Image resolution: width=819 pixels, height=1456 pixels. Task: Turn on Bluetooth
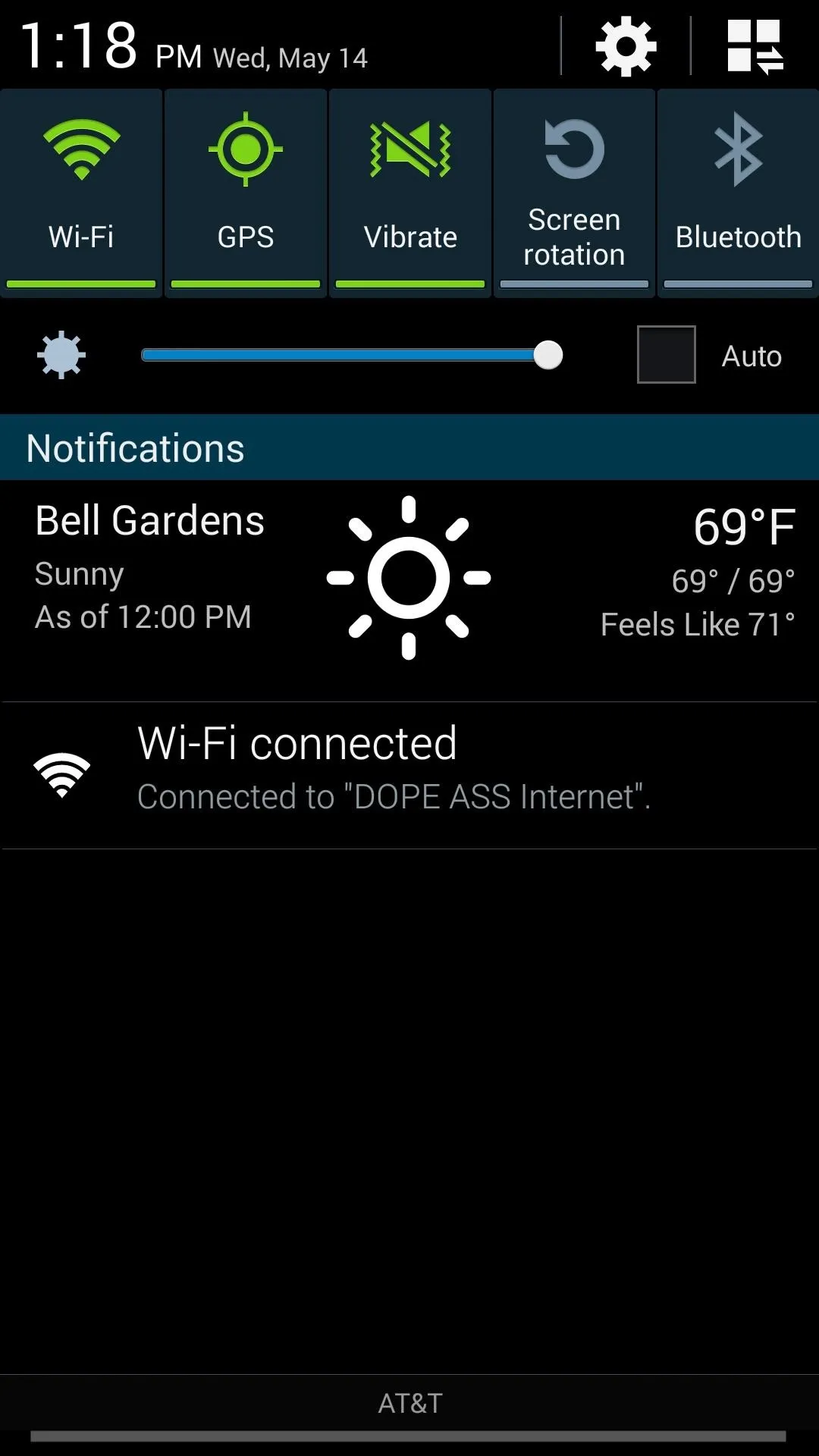tap(739, 193)
